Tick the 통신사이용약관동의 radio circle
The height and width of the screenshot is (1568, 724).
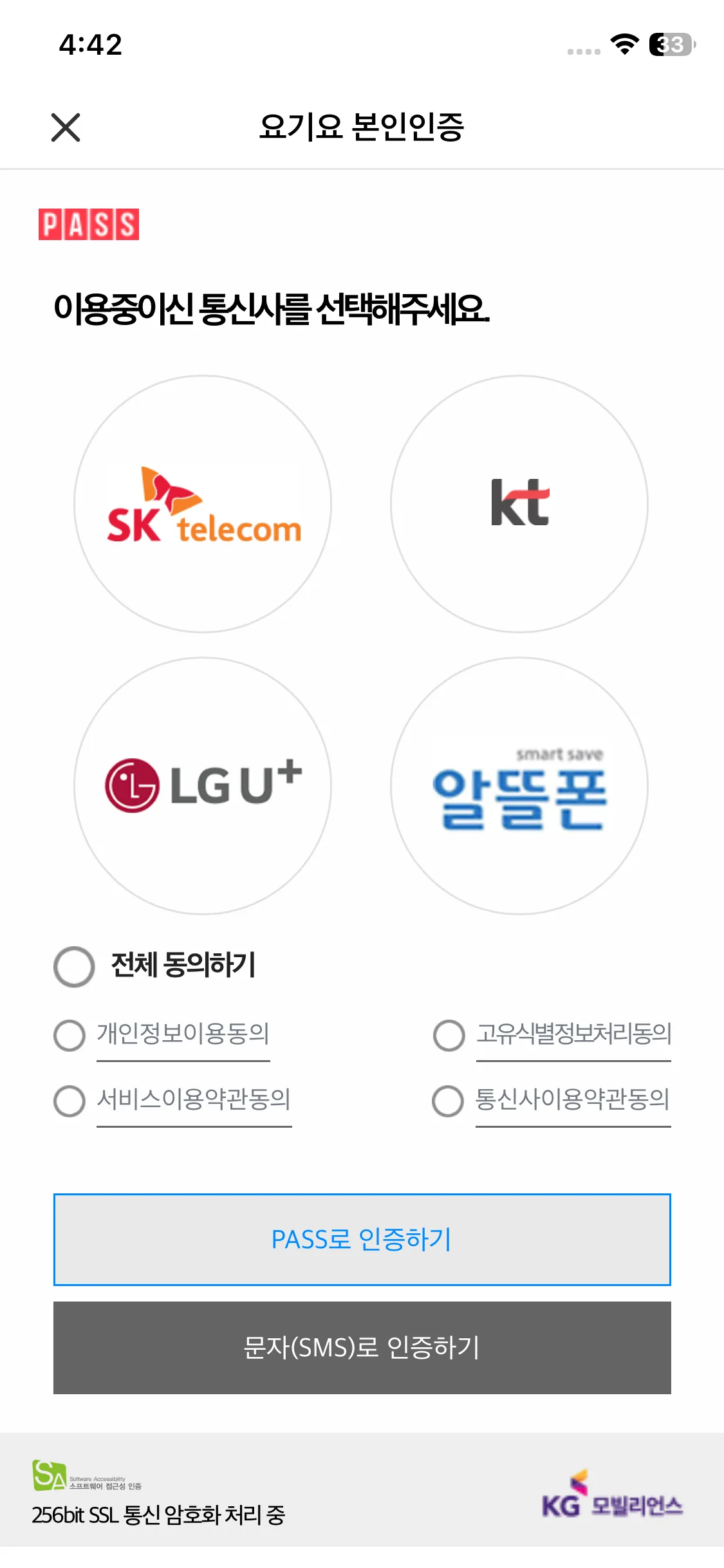[x=448, y=1101]
